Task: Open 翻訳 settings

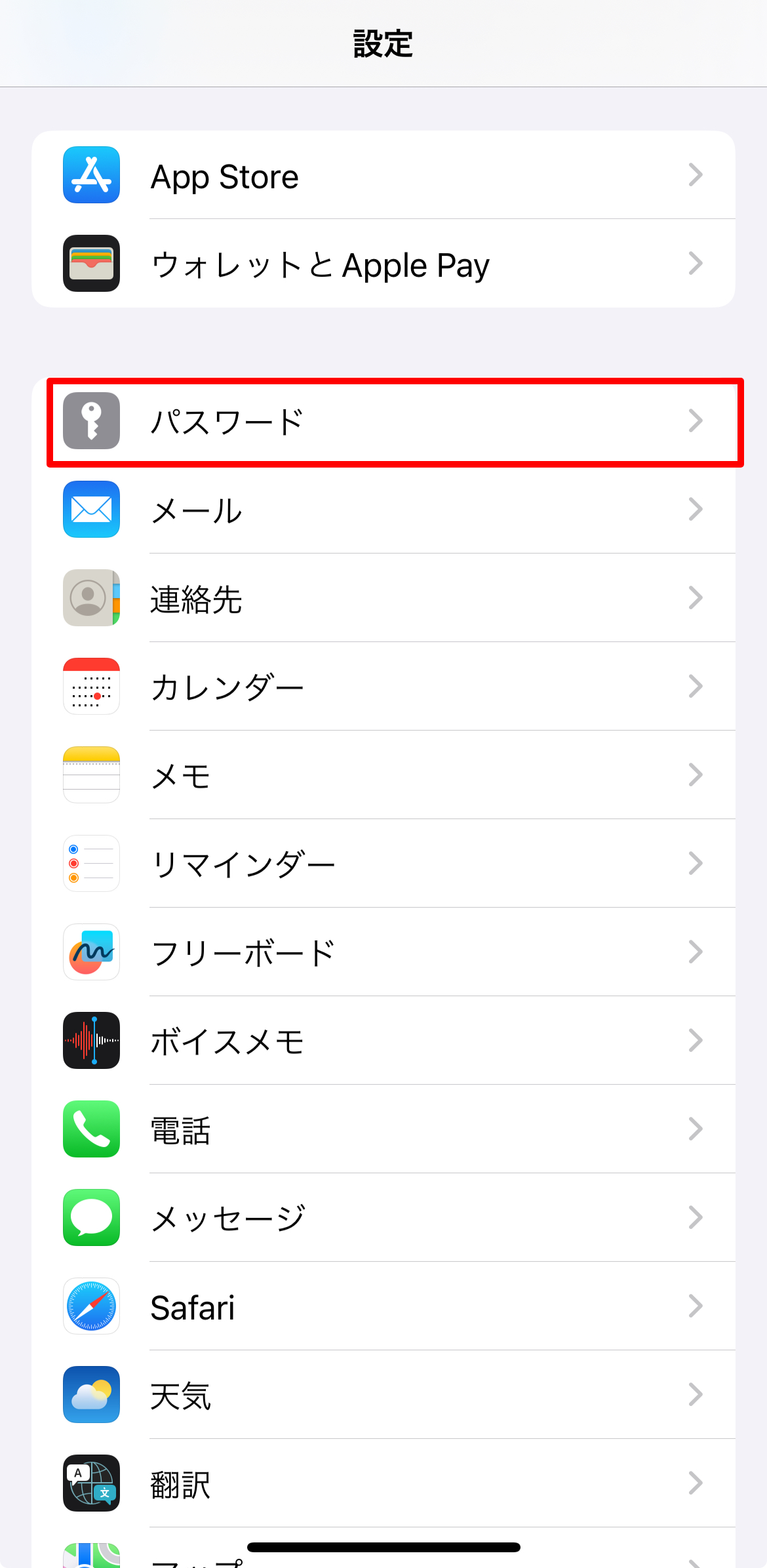Action: (383, 1483)
